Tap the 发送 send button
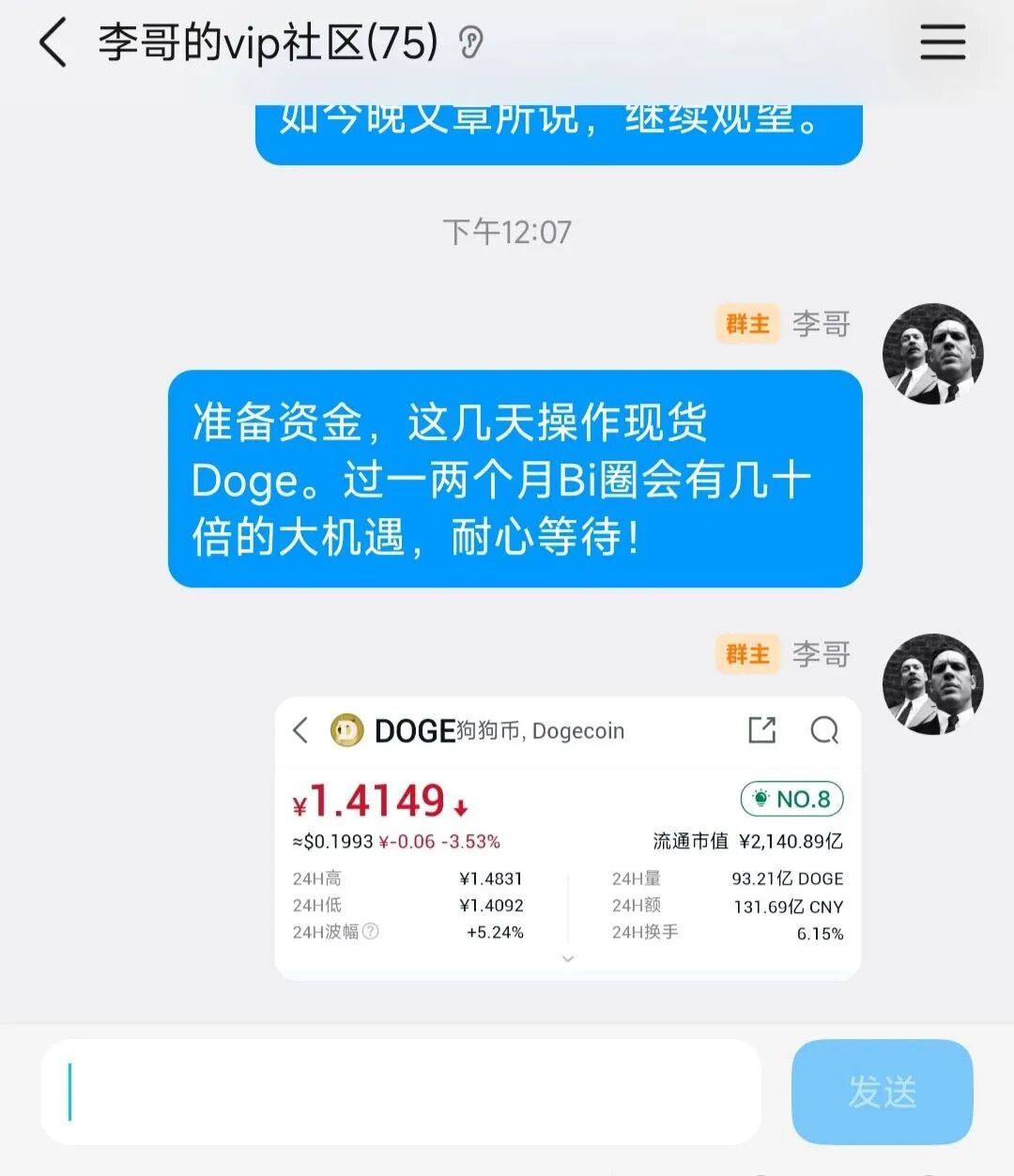The image size is (1014, 1176). pyautogui.click(x=882, y=1092)
